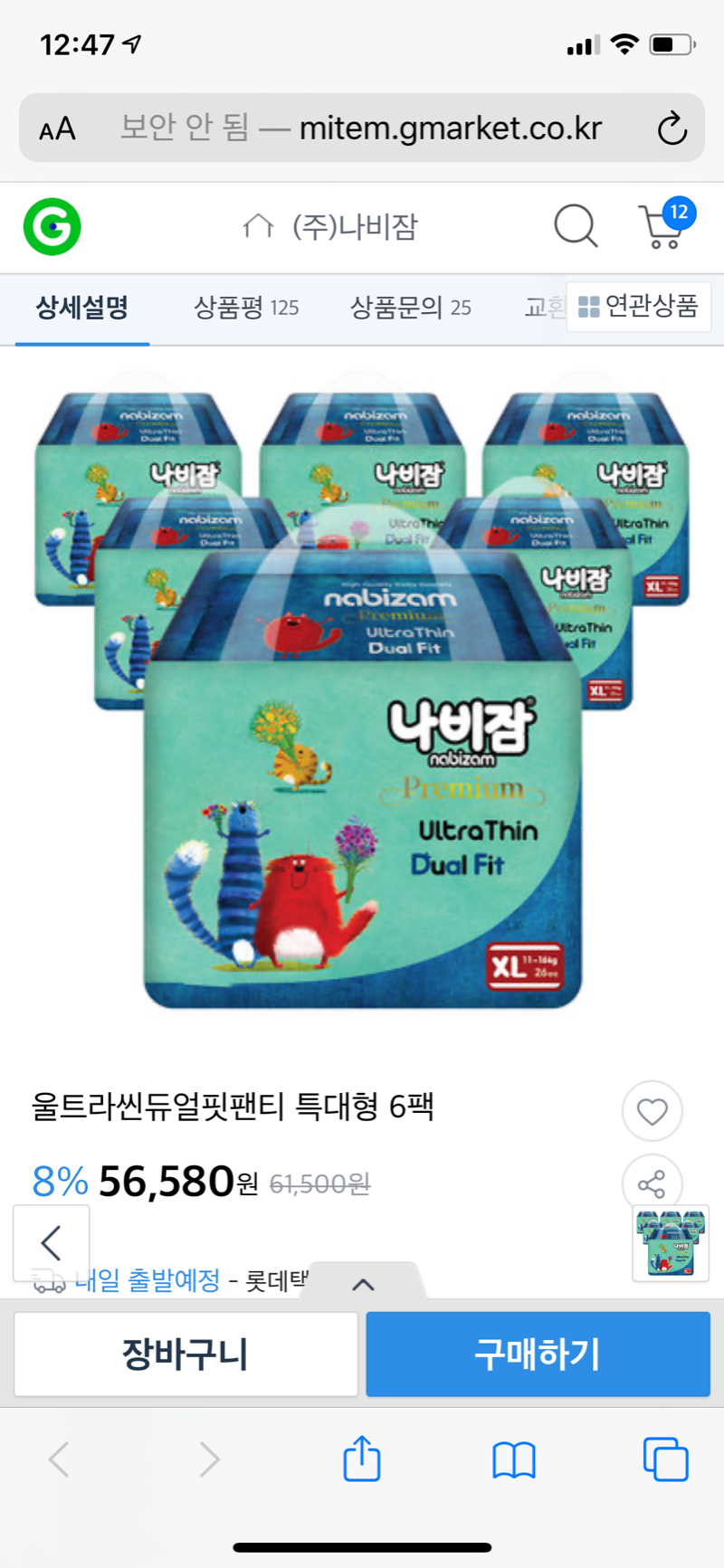Viewport: 724px width, 1568px height.
Task: Switch to 상품문의 25 tab
Action: pyautogui.click(x=411, y=308)
